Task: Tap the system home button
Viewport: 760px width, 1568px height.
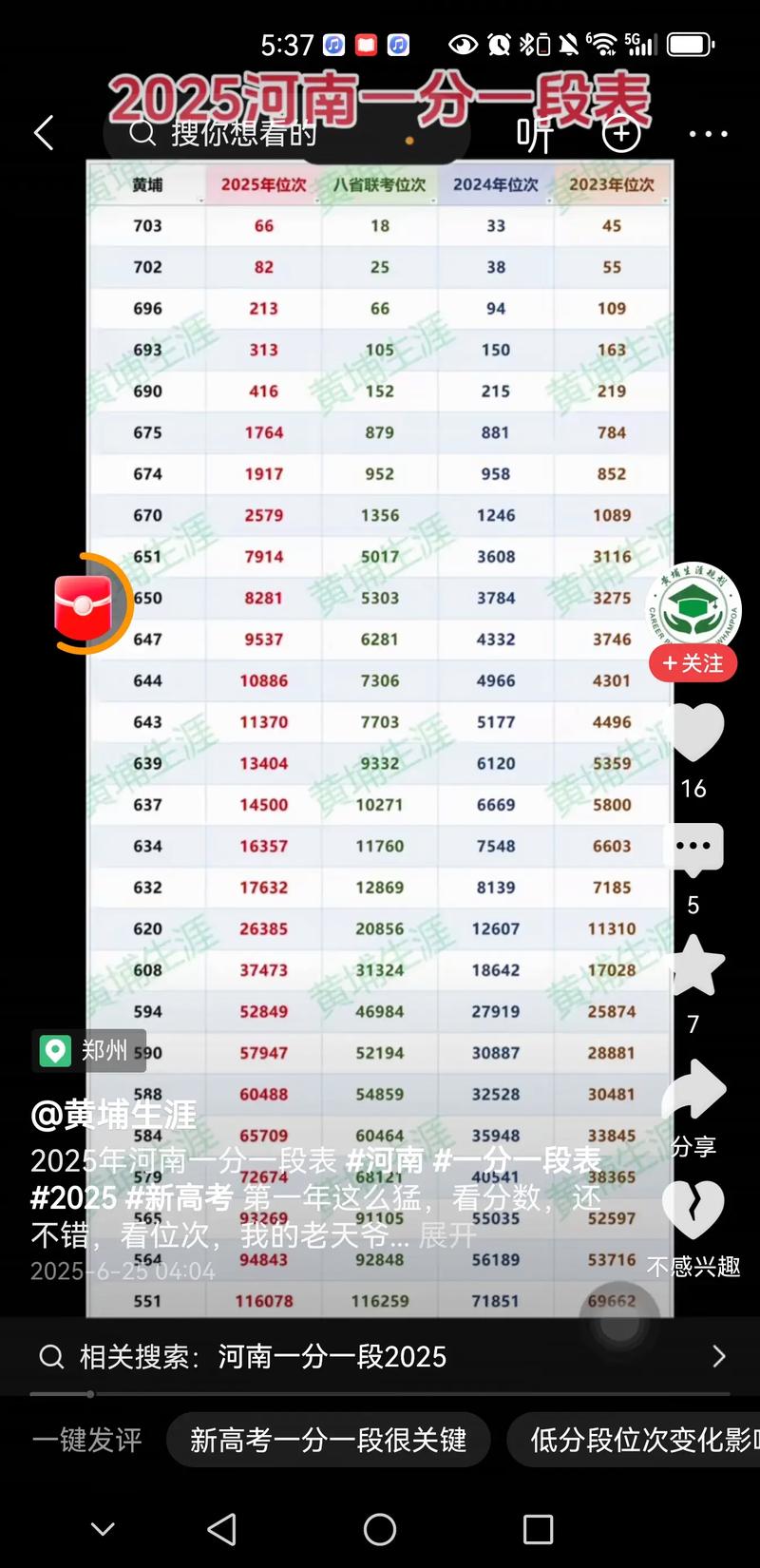Action: pyautogui.click(x=380, y=1529)
